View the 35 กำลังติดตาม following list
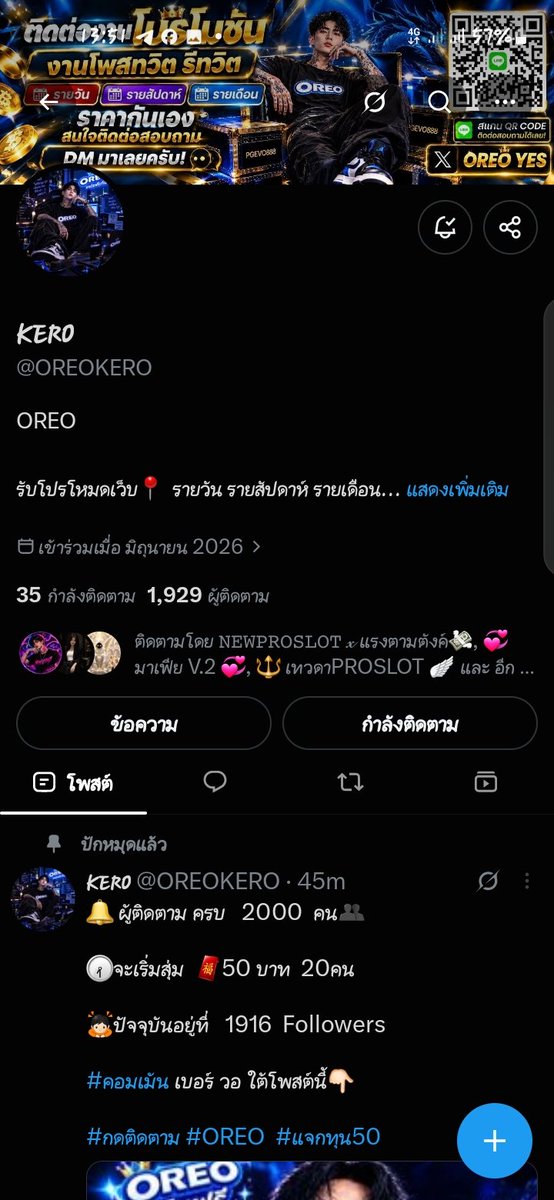This screenshot has width=554, height=1200. (x=76, y=596)
